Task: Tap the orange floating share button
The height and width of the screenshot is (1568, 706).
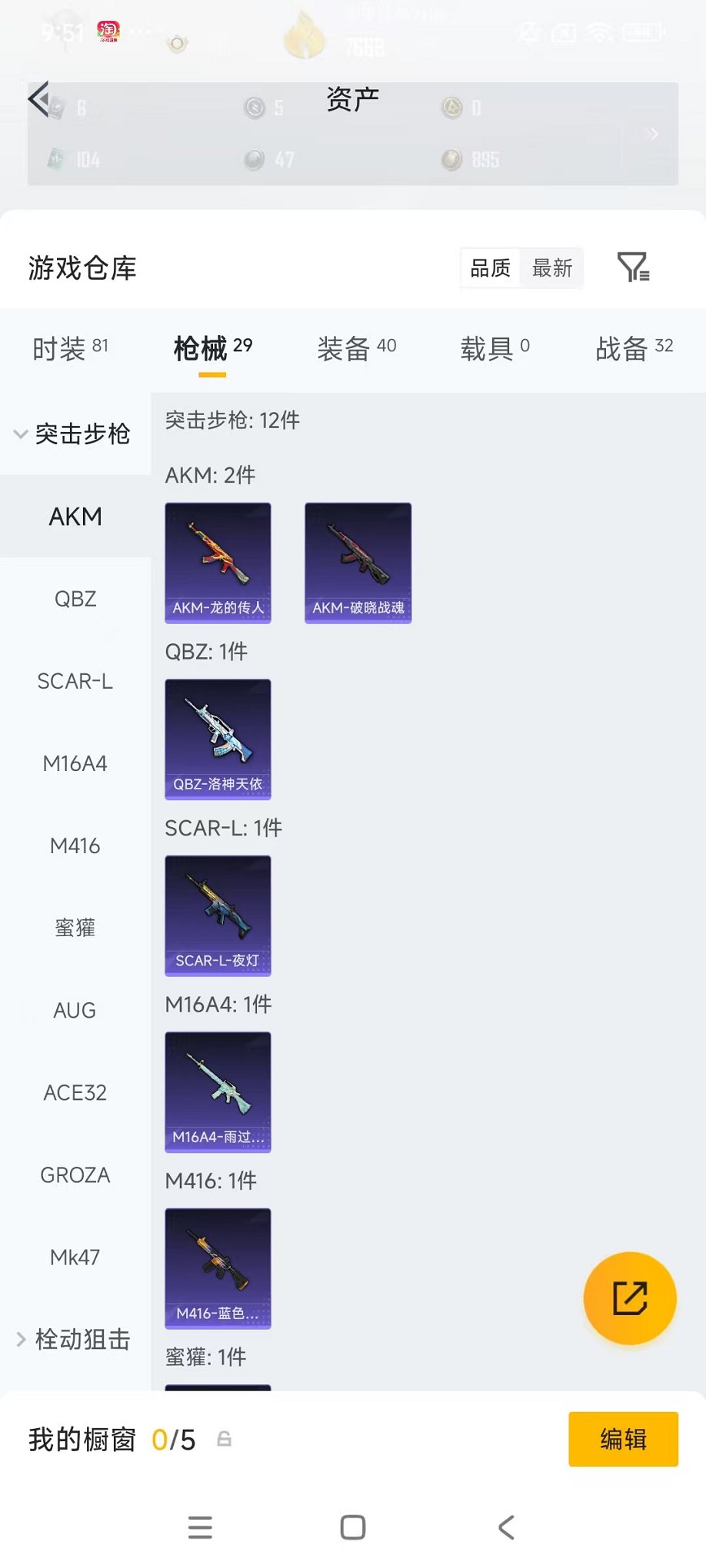Action: coord(629,1298)
